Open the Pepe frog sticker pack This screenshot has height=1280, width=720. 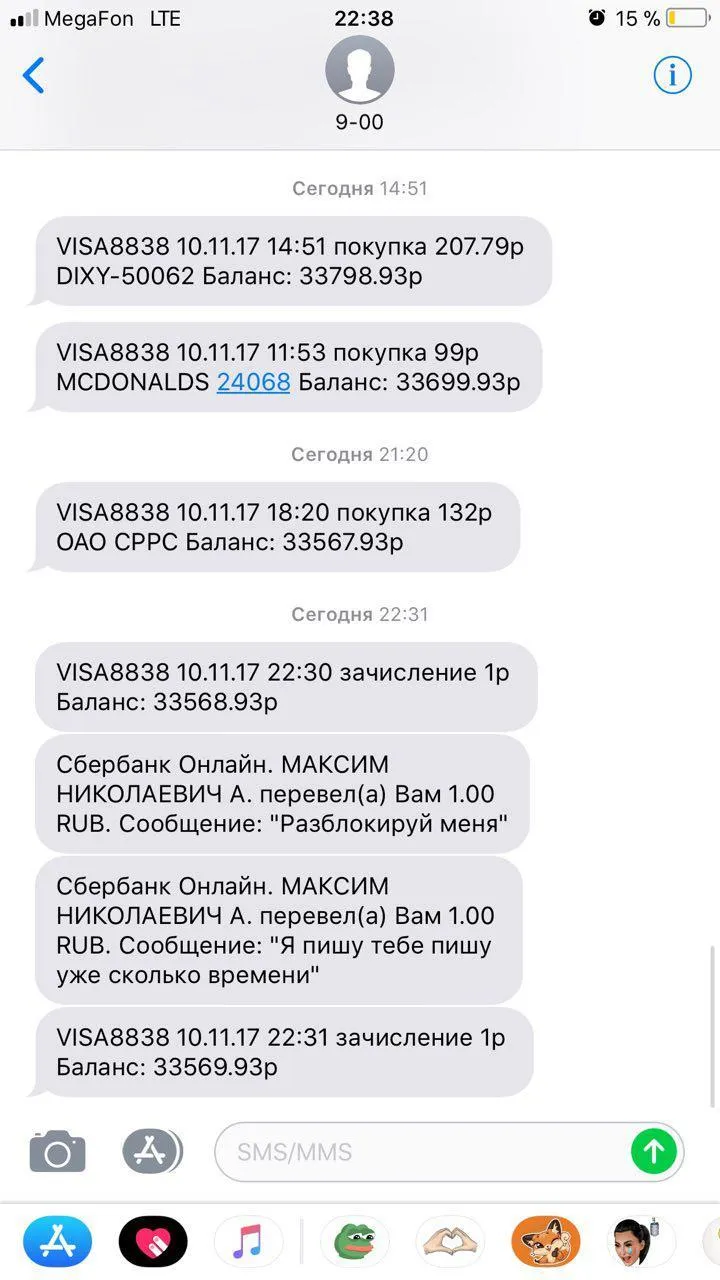point(355,1243)
